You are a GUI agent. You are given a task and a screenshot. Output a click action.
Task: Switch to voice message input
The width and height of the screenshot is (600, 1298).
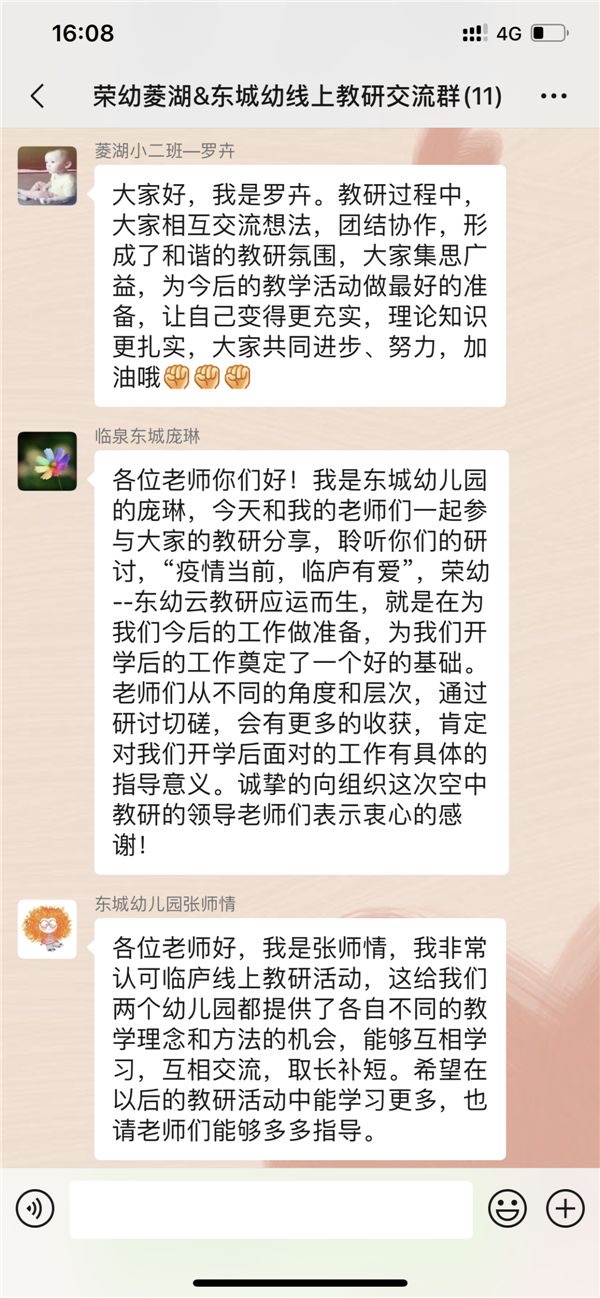tap(35, 1210)
